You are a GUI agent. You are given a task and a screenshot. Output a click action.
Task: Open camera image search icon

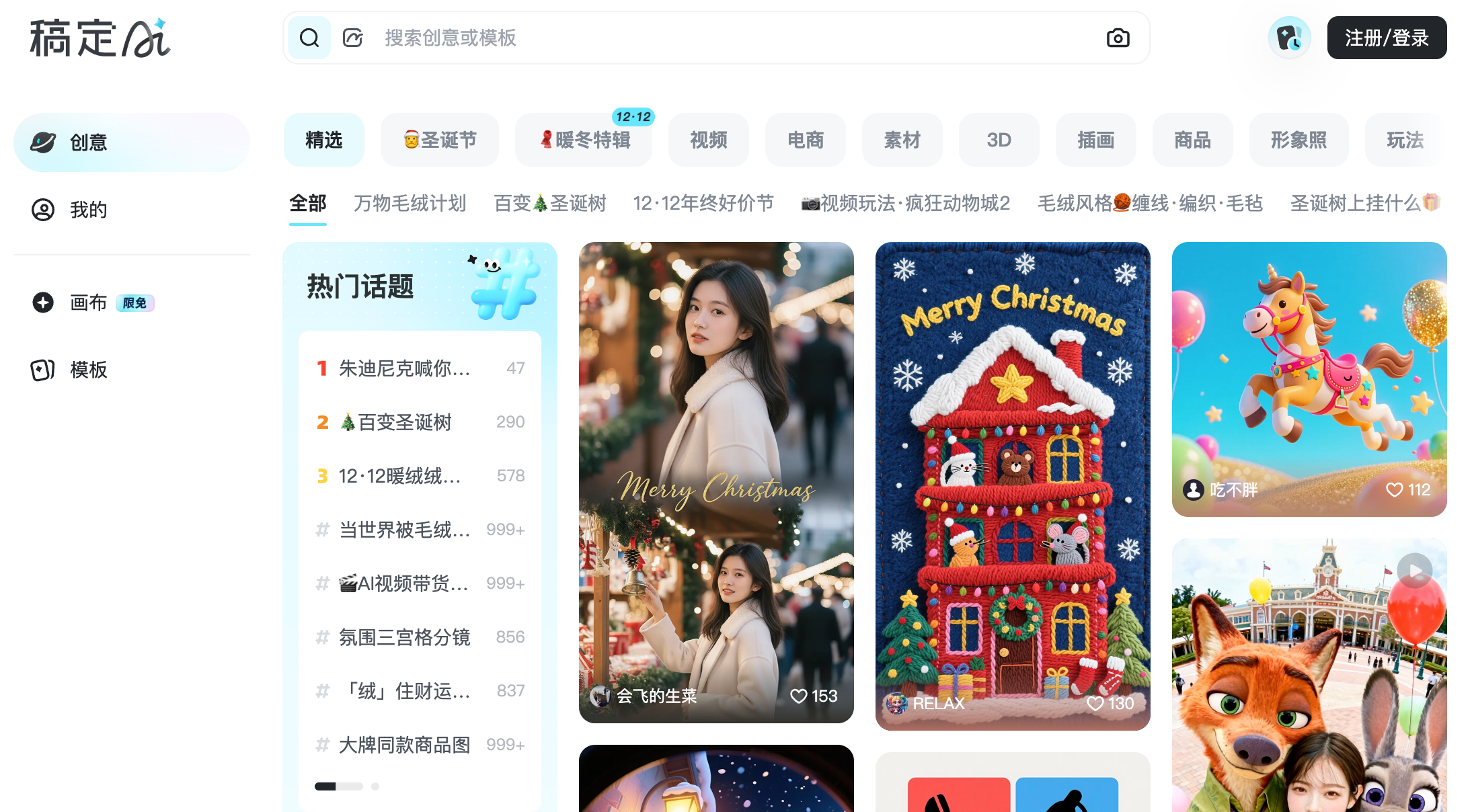[1118, 38]
